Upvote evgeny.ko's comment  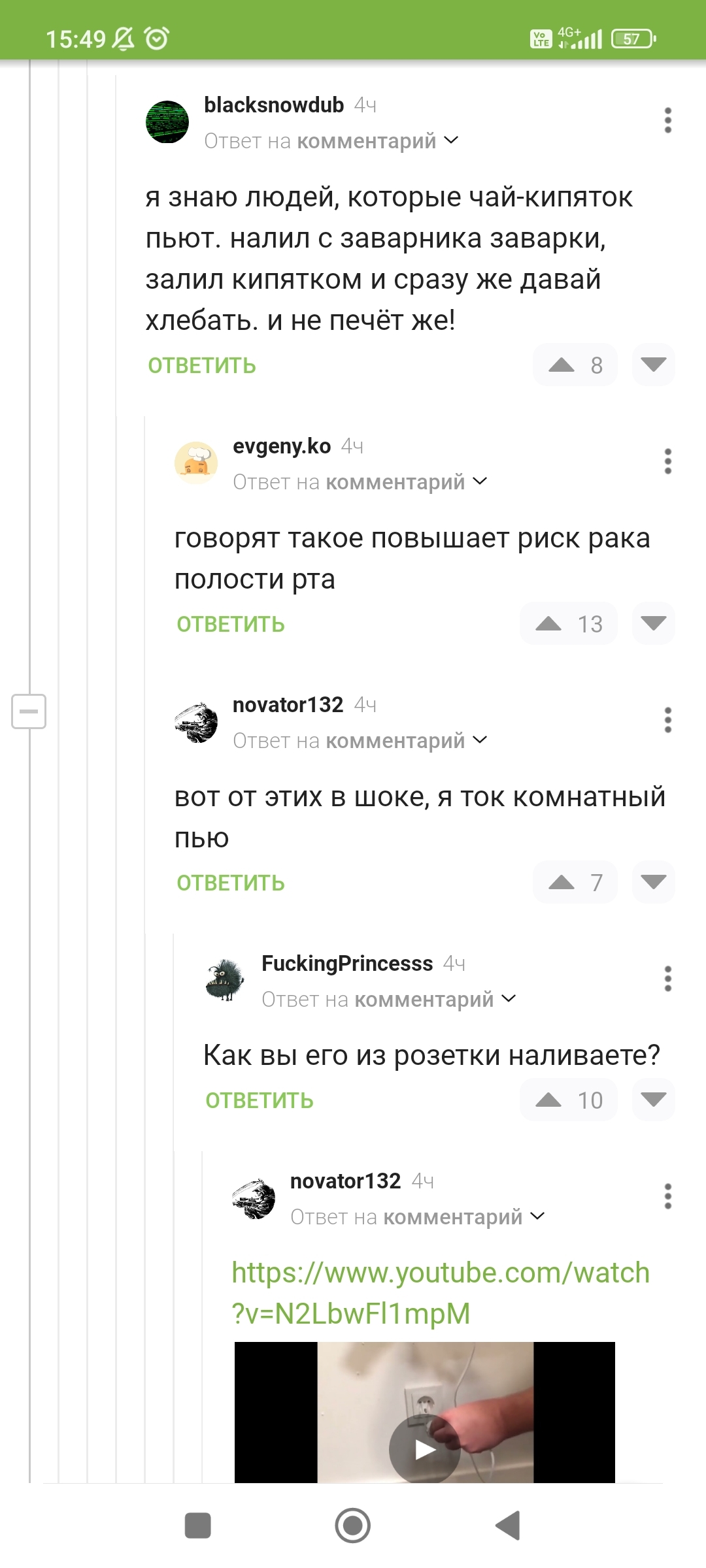tap(549, 624)
